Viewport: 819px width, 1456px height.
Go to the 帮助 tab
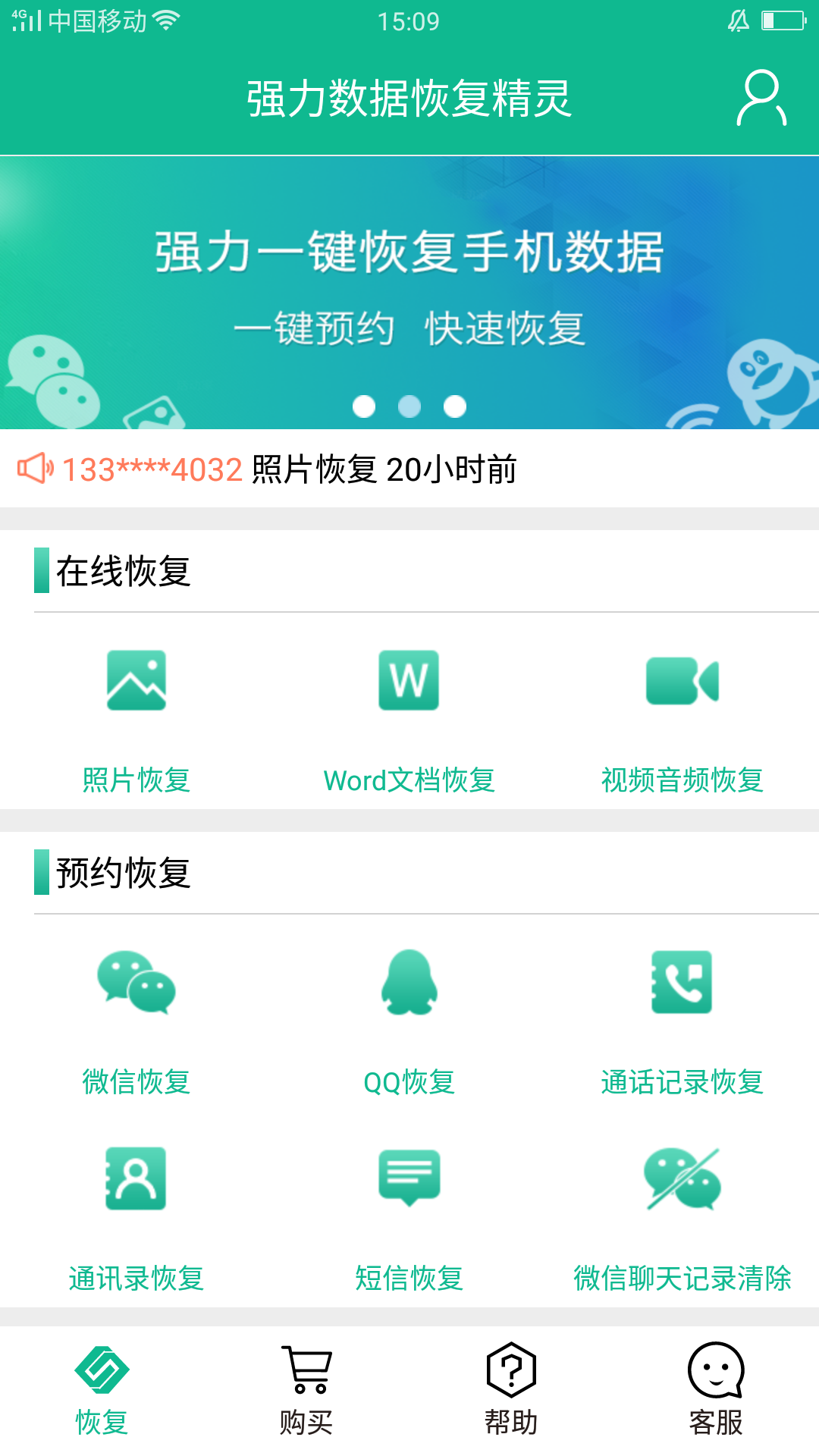coord(511,1389)
